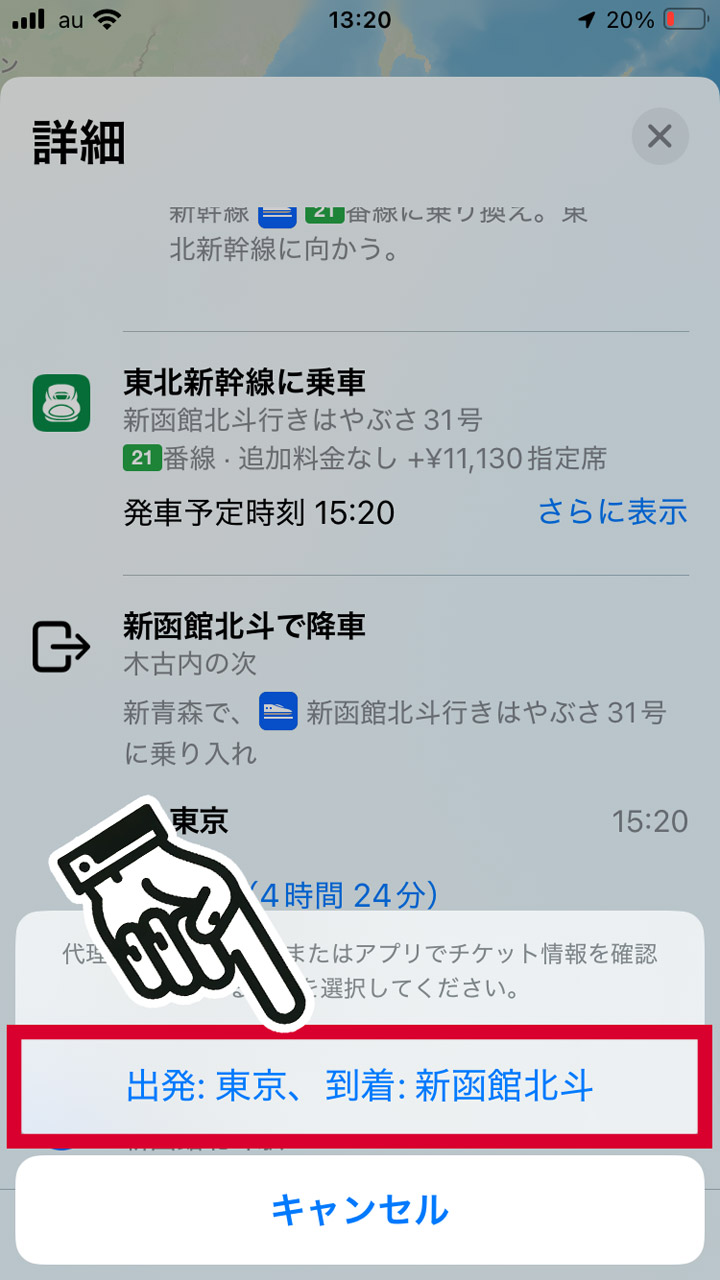This screenshot has width=720, height=1280.
Task: Tap the 詳細 title header
Action: tap(77, 142)
